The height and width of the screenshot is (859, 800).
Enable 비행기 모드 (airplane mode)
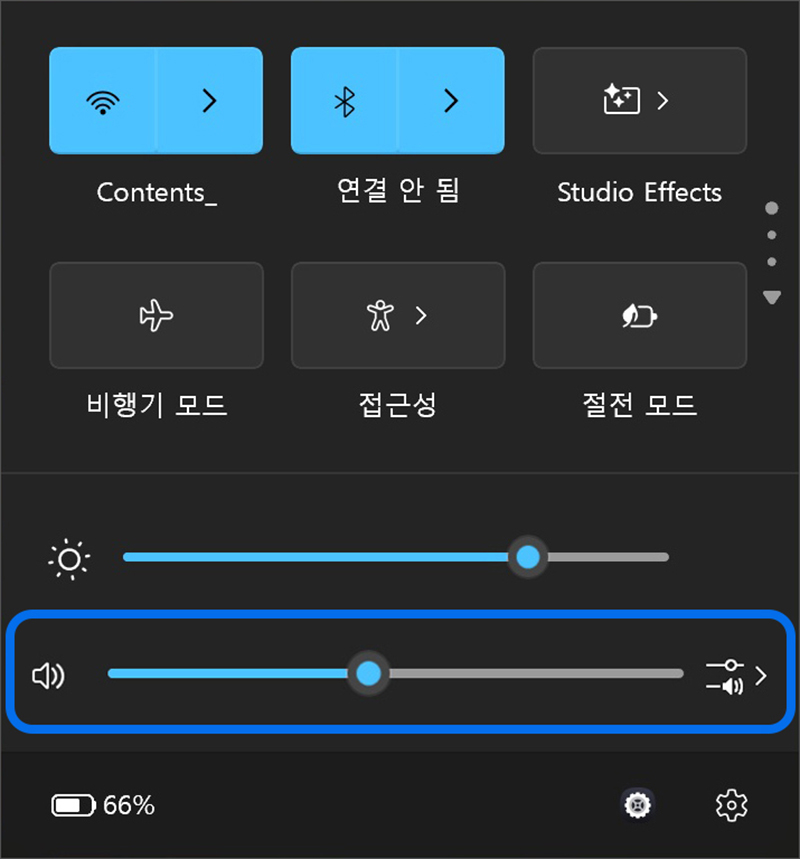[x=156, y=315]
